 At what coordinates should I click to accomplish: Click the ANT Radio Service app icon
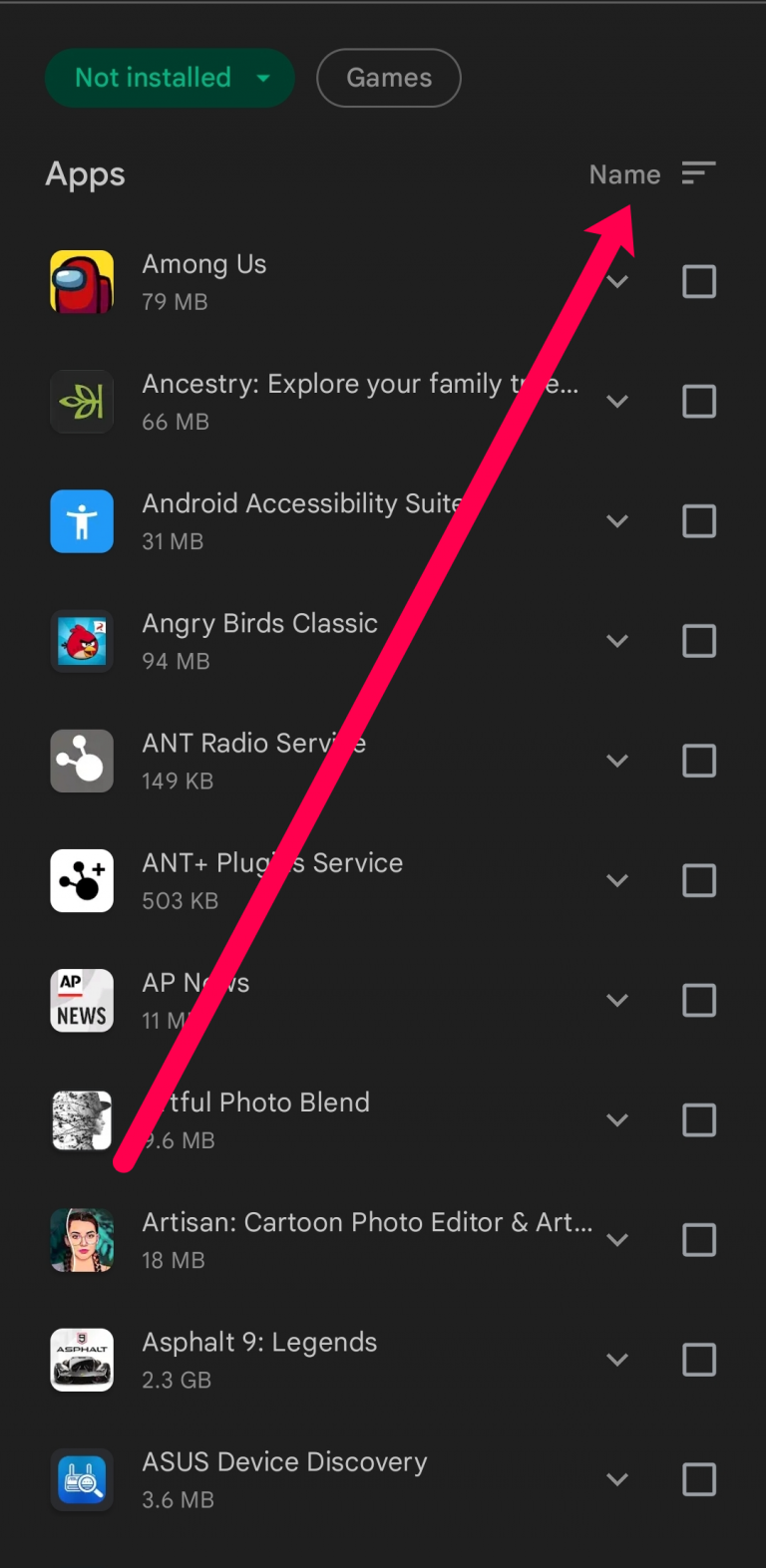pos(82,761)
